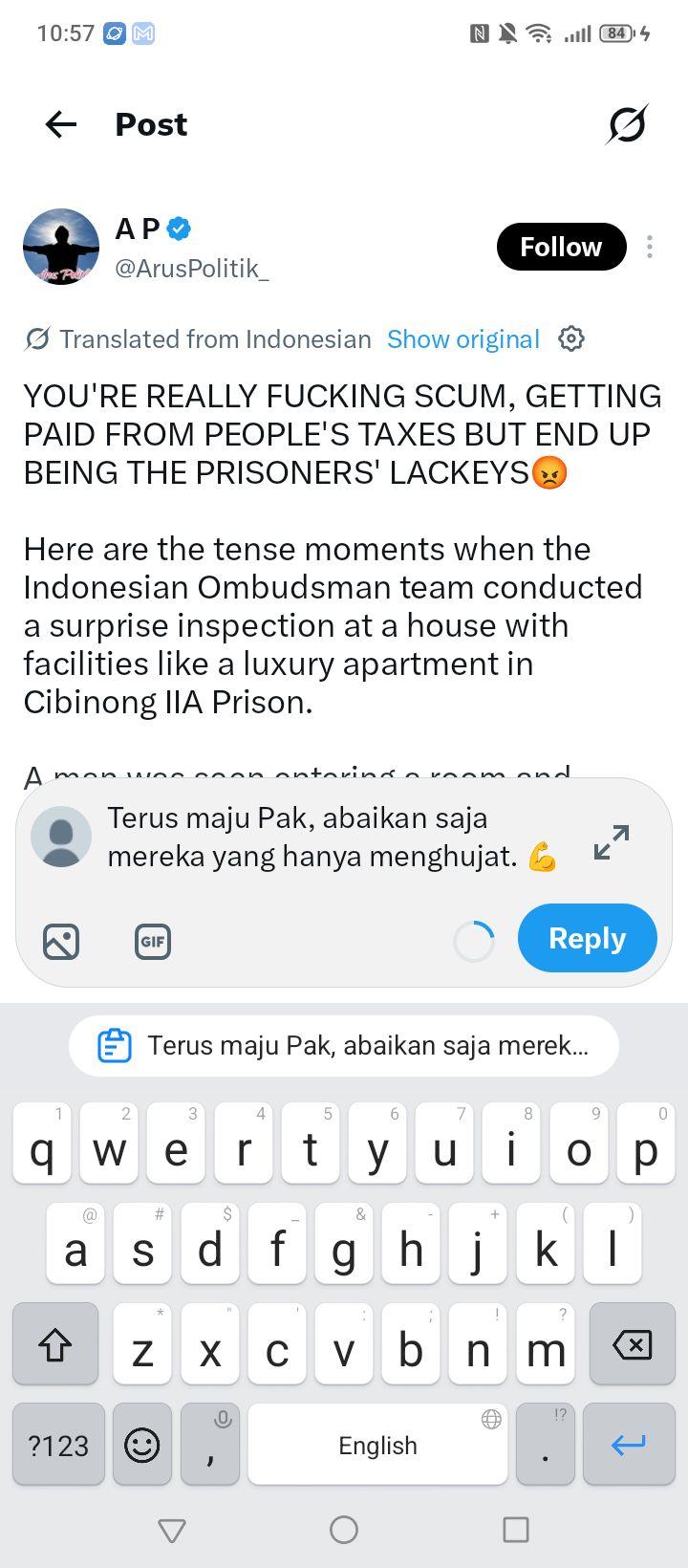Open the AP profile picture
Image resolution: width=688 pixels, height=1568 pixels.
click(x=61, y=247)
